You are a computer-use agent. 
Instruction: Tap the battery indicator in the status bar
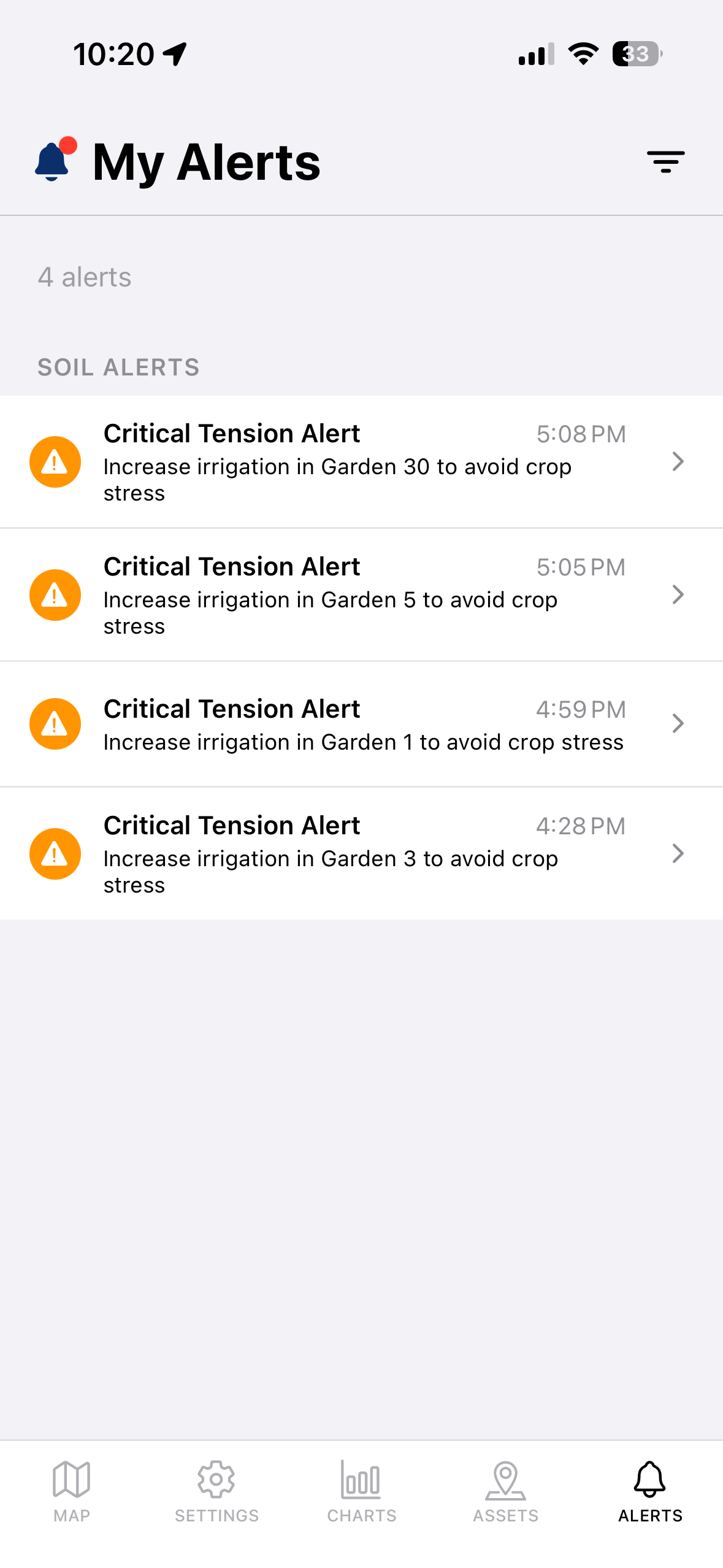click(636, 55)
